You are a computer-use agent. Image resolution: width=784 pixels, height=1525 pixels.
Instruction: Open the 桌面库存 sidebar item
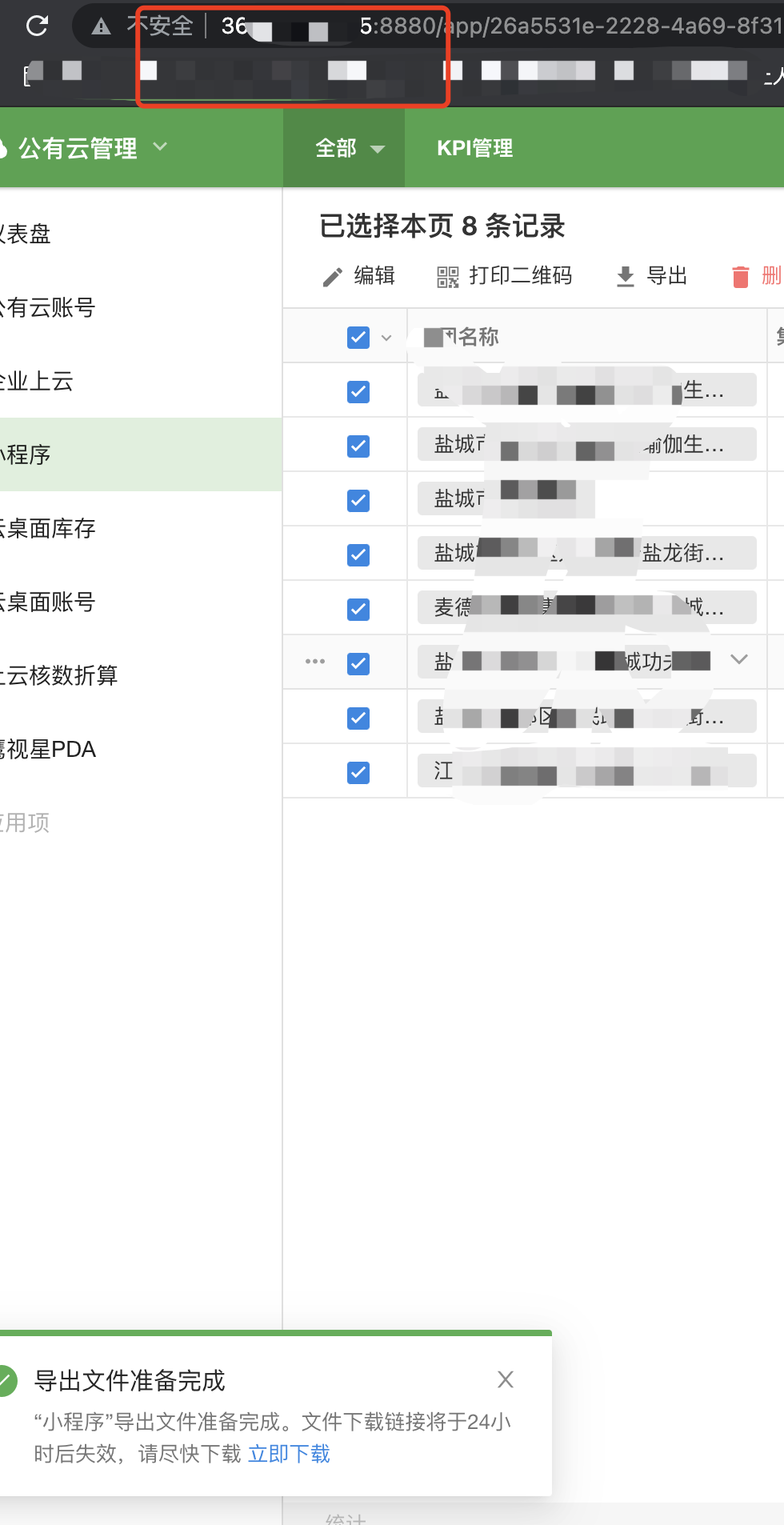coord(50,528)
